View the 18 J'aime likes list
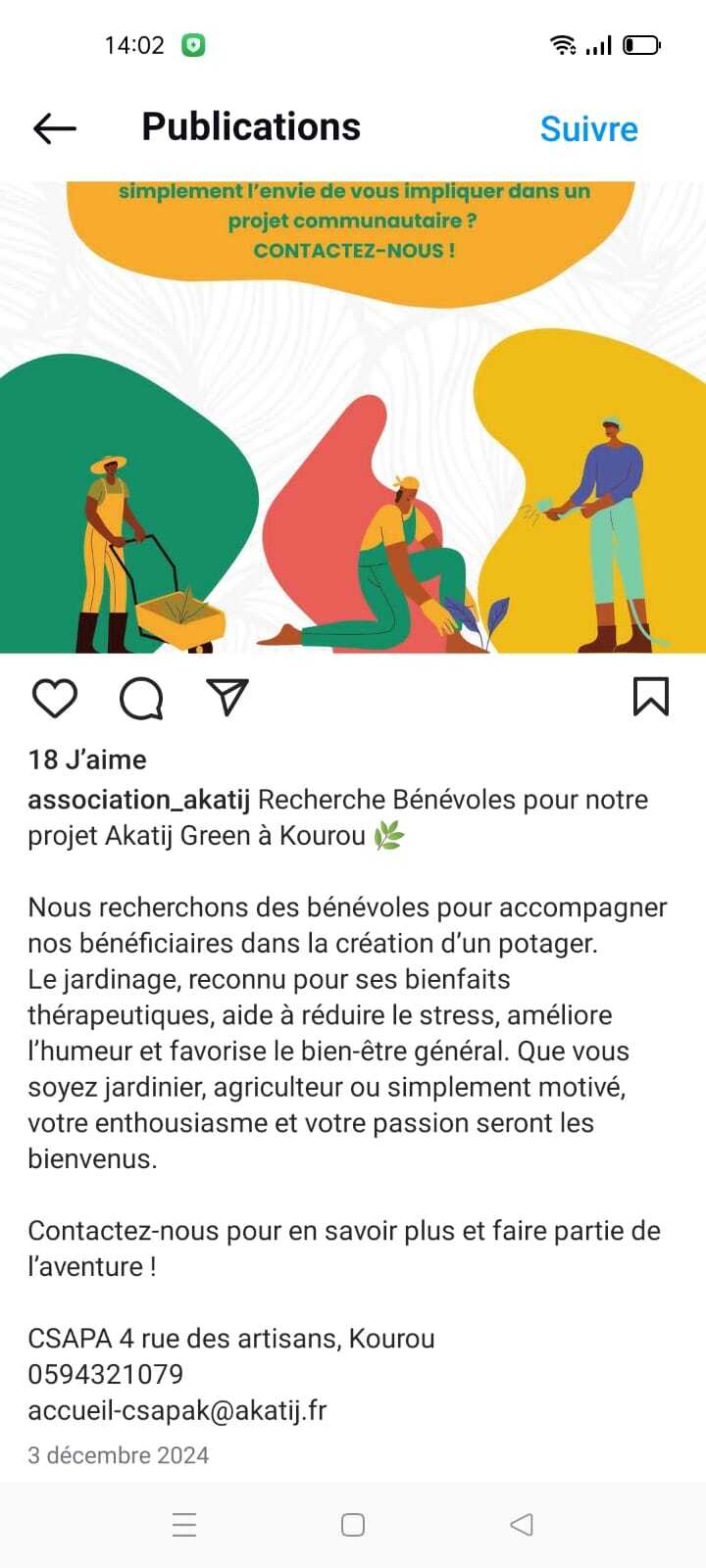Viewport: 706px width, 1568px height. point(87,759)
